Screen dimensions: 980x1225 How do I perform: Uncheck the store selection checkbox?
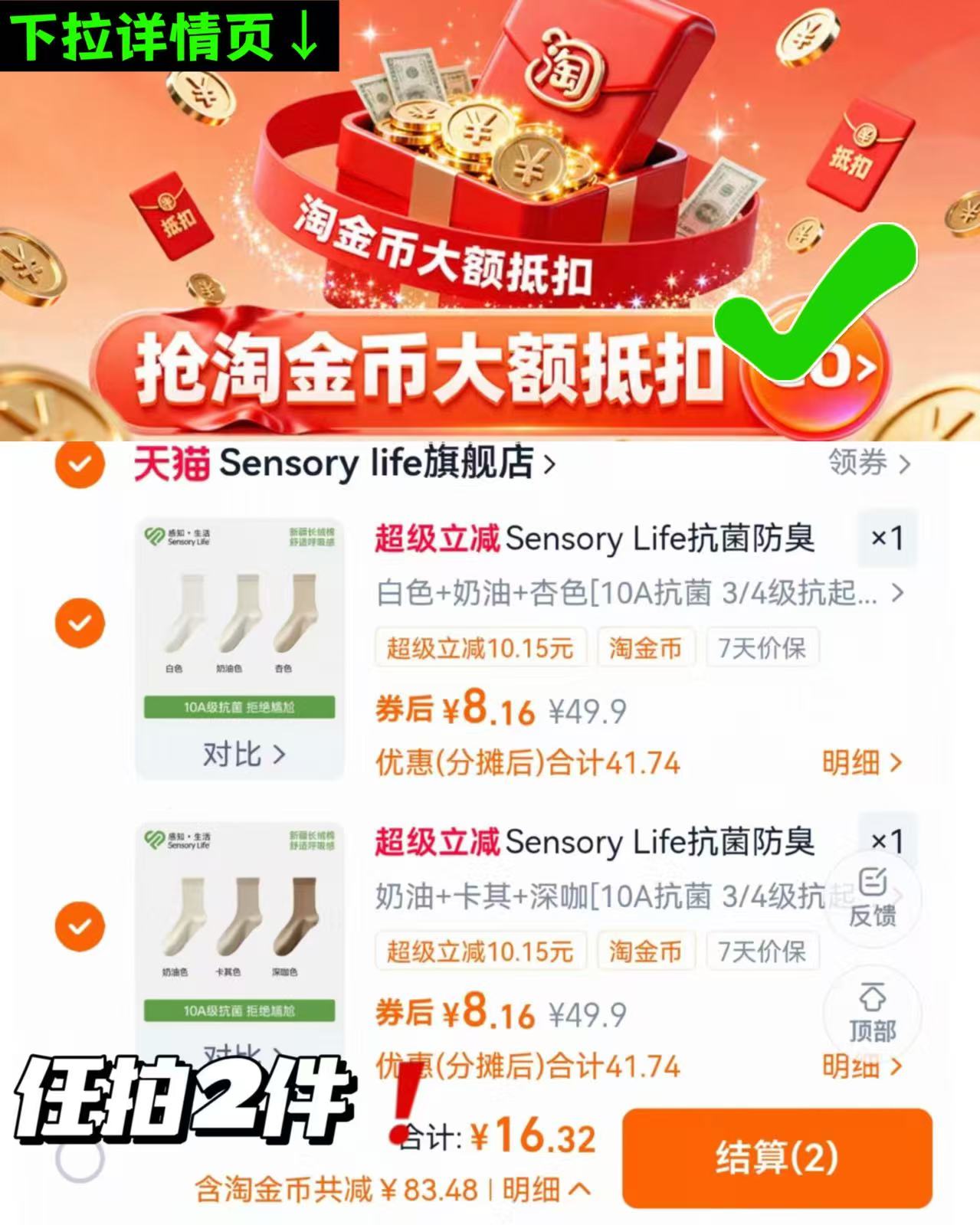(x=79, y=465)
